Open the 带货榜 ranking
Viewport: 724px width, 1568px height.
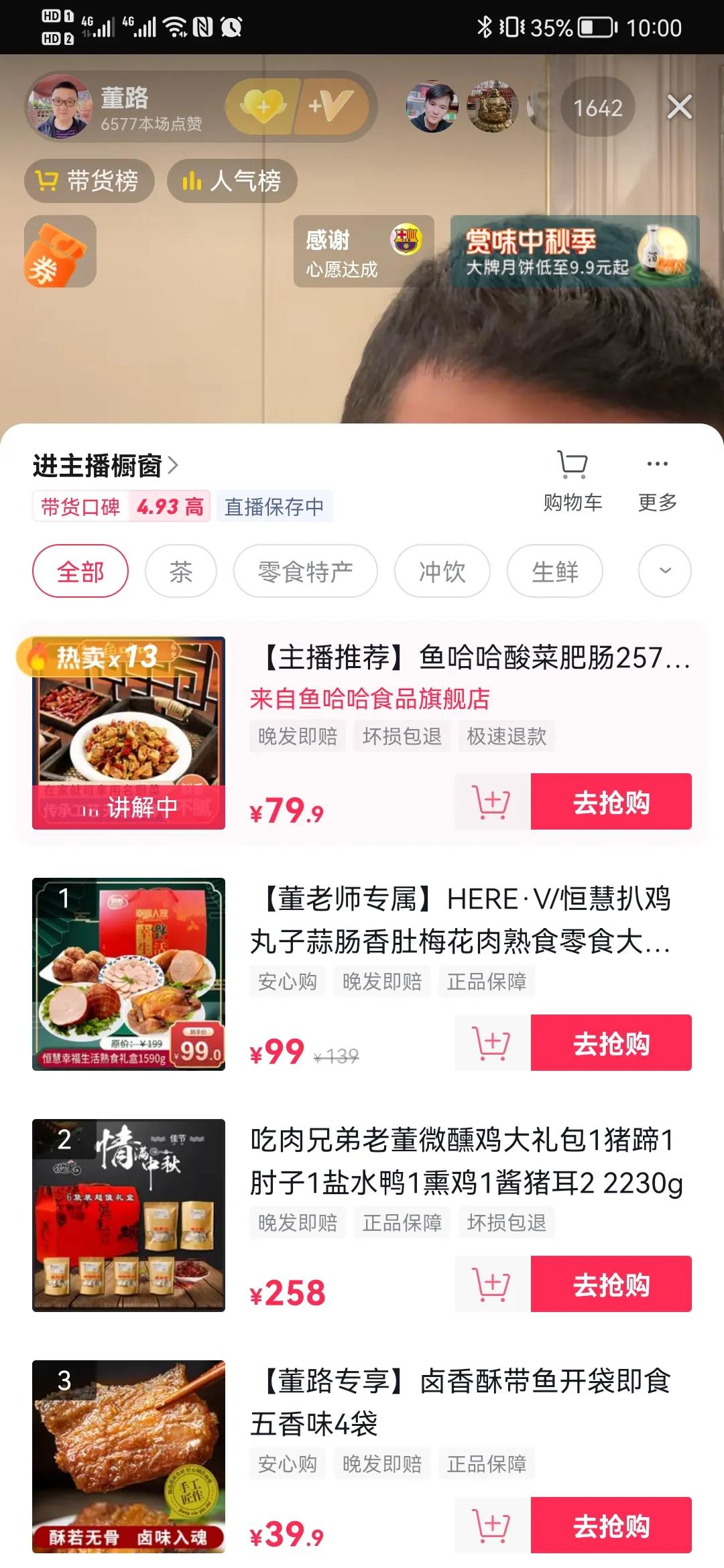[x=90, y=180]
